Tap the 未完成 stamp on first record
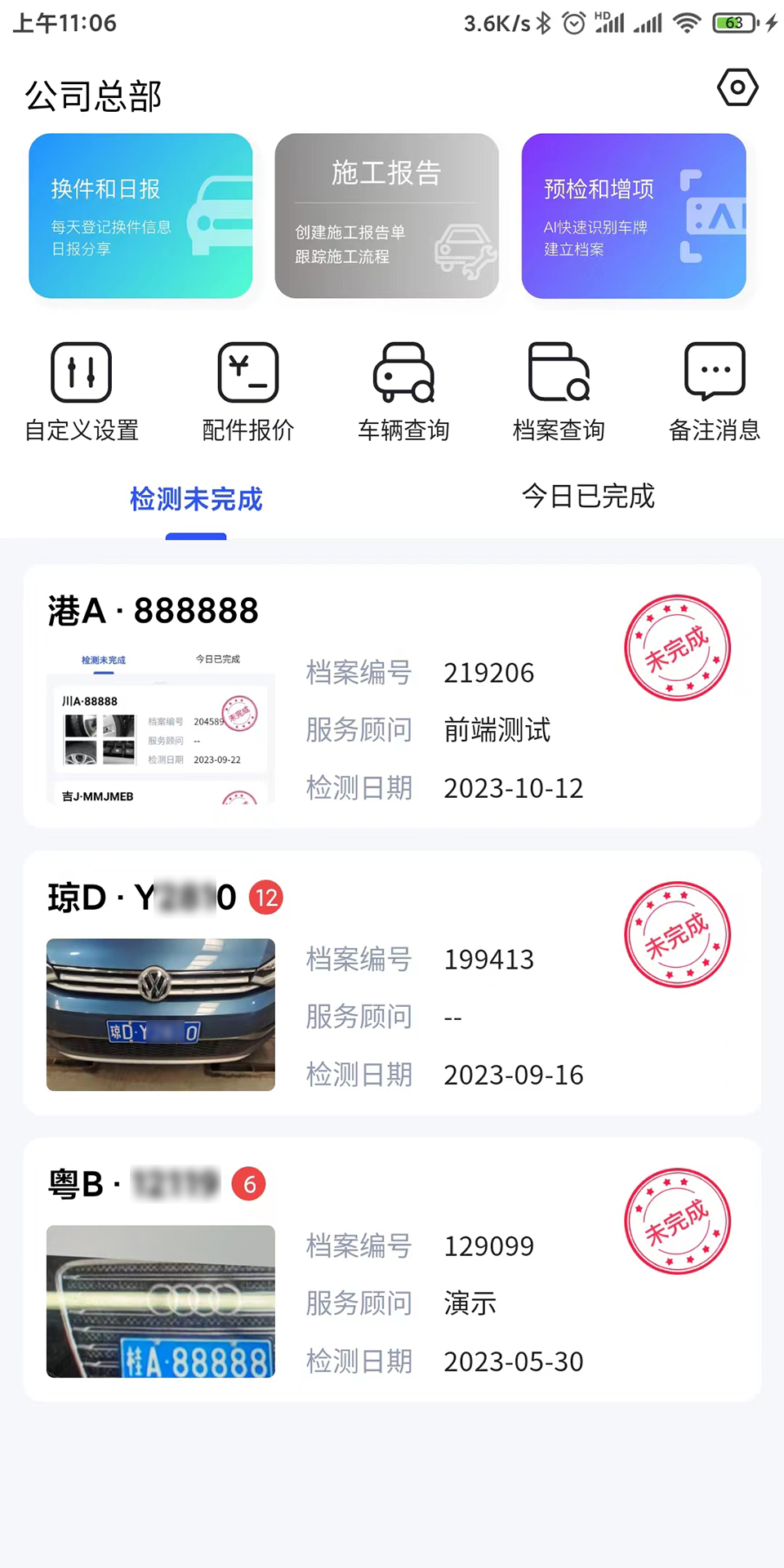The image size is (784, 1568). pyautogui.click(x=677, y=648)
